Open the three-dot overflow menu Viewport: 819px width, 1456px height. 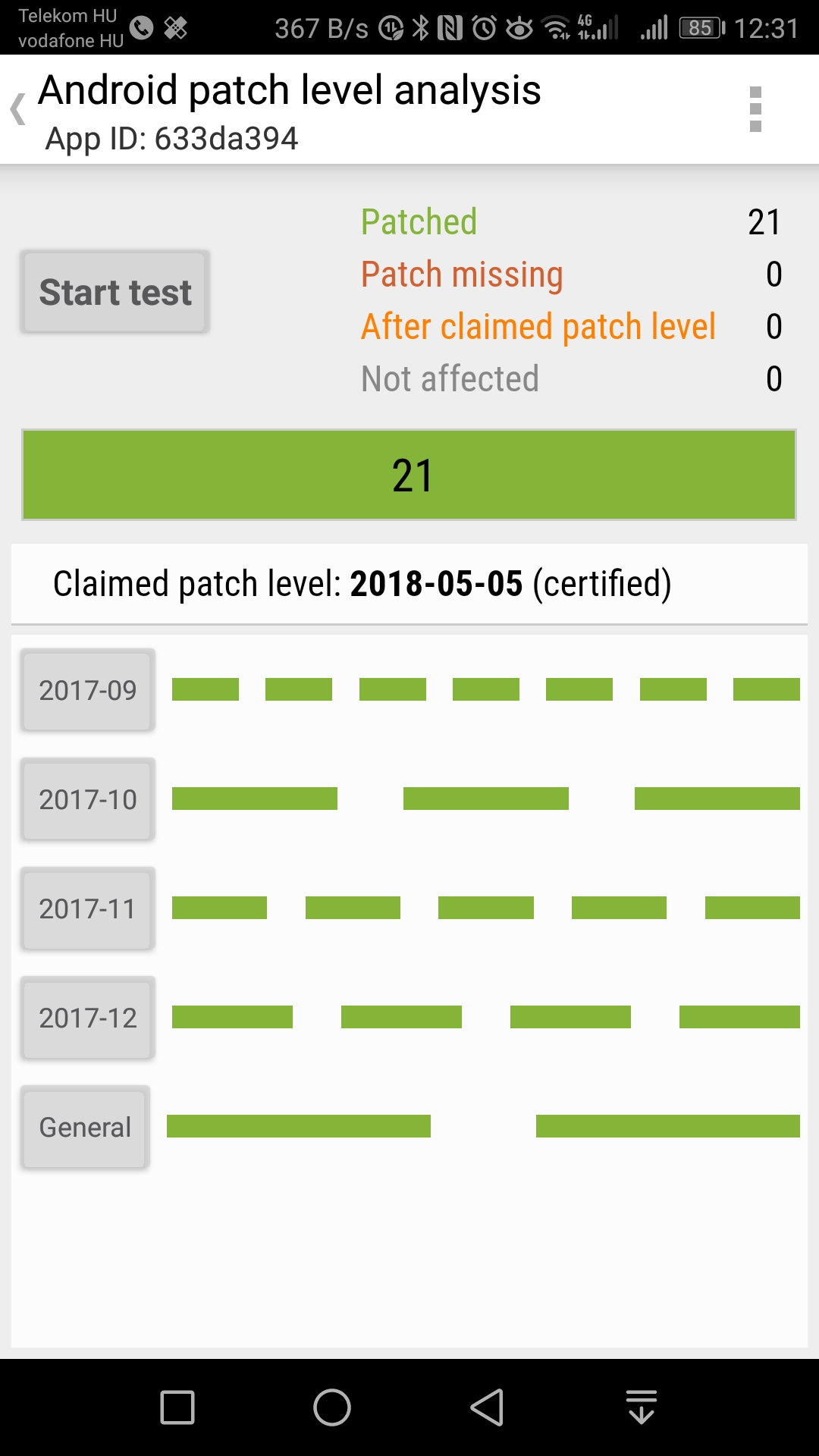[755, 109]
